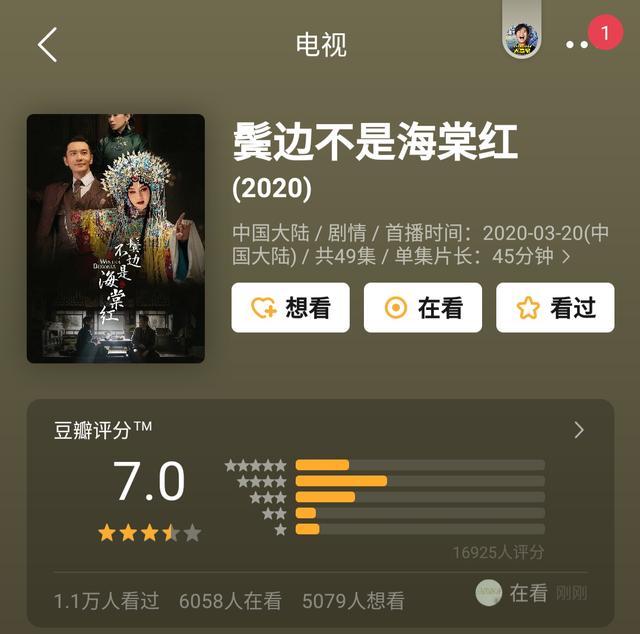
Task: Open the profile avatar in the top bar
Action: (x=521, y=40)
